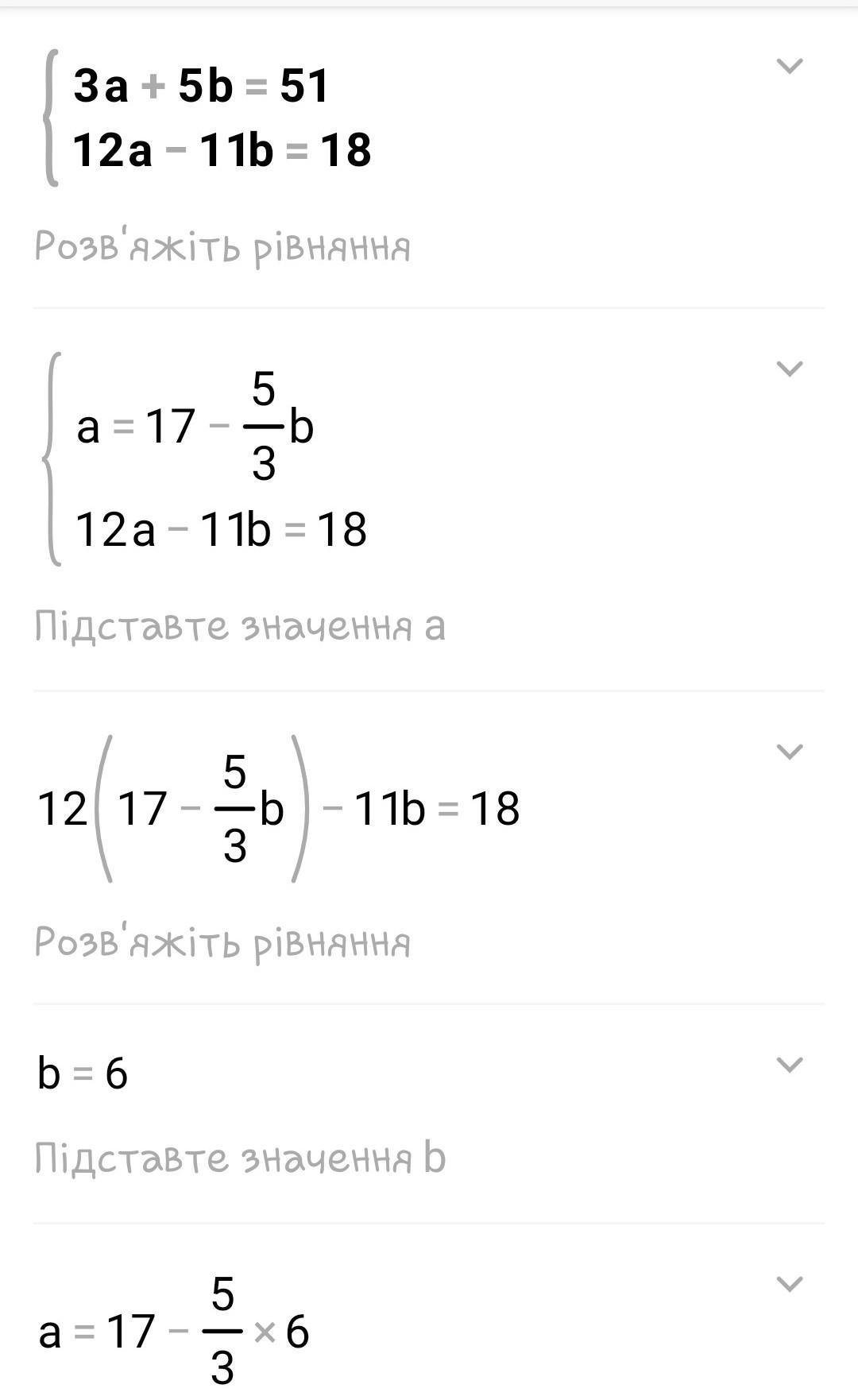Viewport: 858px width, 1400px height.
Task: Expand the step a = 17 − 5/3 × 6
Action: tap(789, 1284)
